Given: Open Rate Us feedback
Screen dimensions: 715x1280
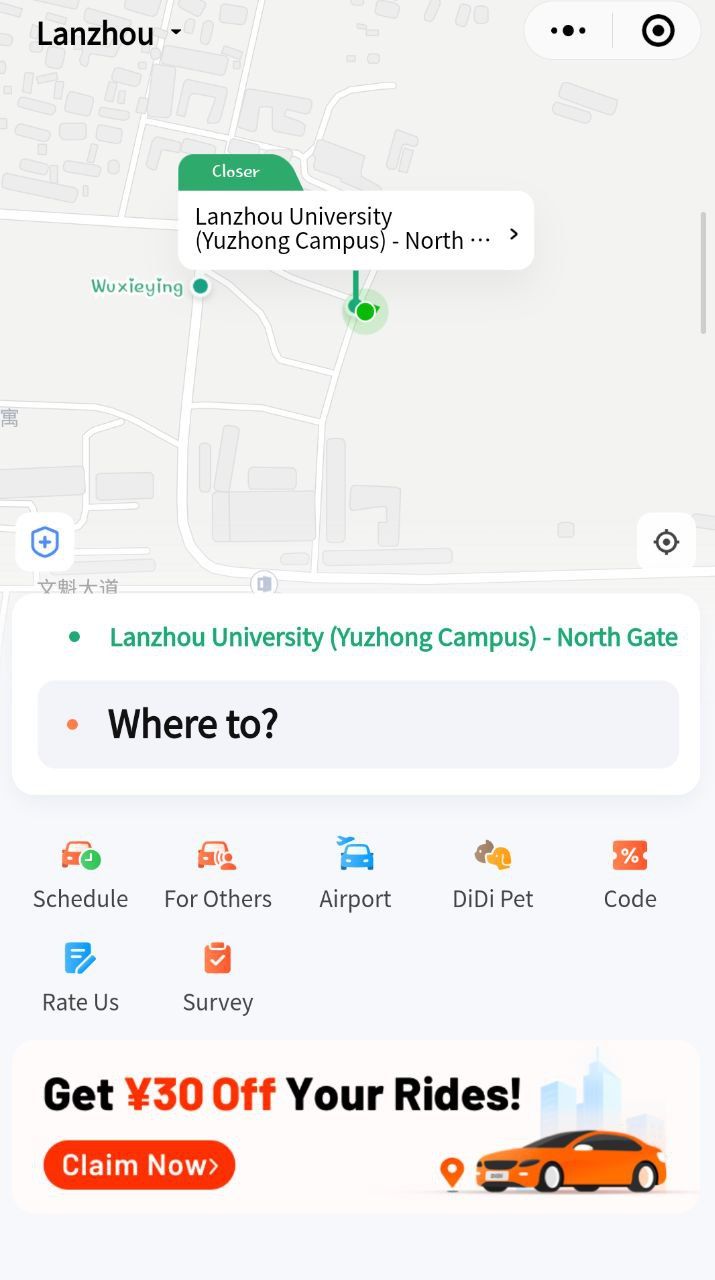Looking at the screenshot, I should point(80,977).
